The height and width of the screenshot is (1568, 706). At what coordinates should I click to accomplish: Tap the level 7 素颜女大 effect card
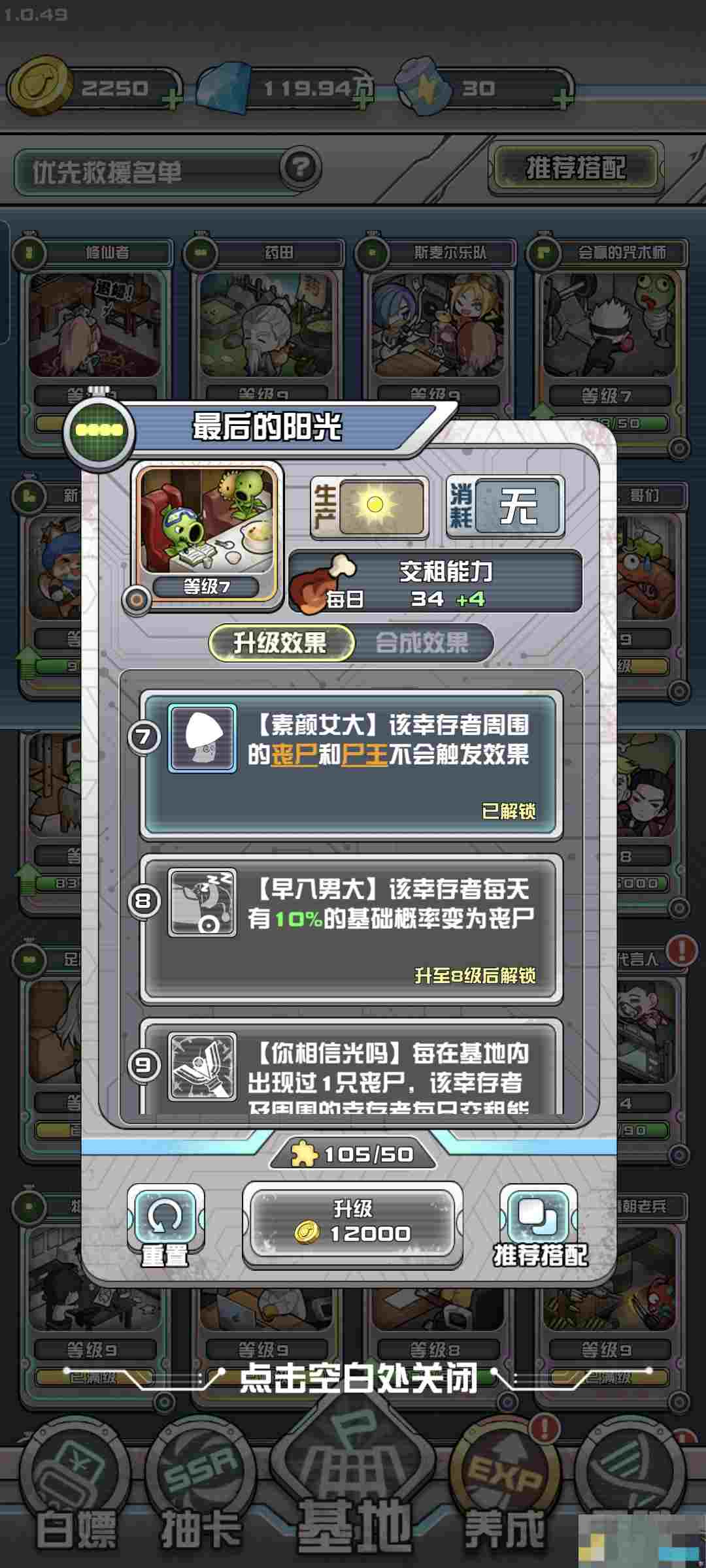(x=352, y=766)
